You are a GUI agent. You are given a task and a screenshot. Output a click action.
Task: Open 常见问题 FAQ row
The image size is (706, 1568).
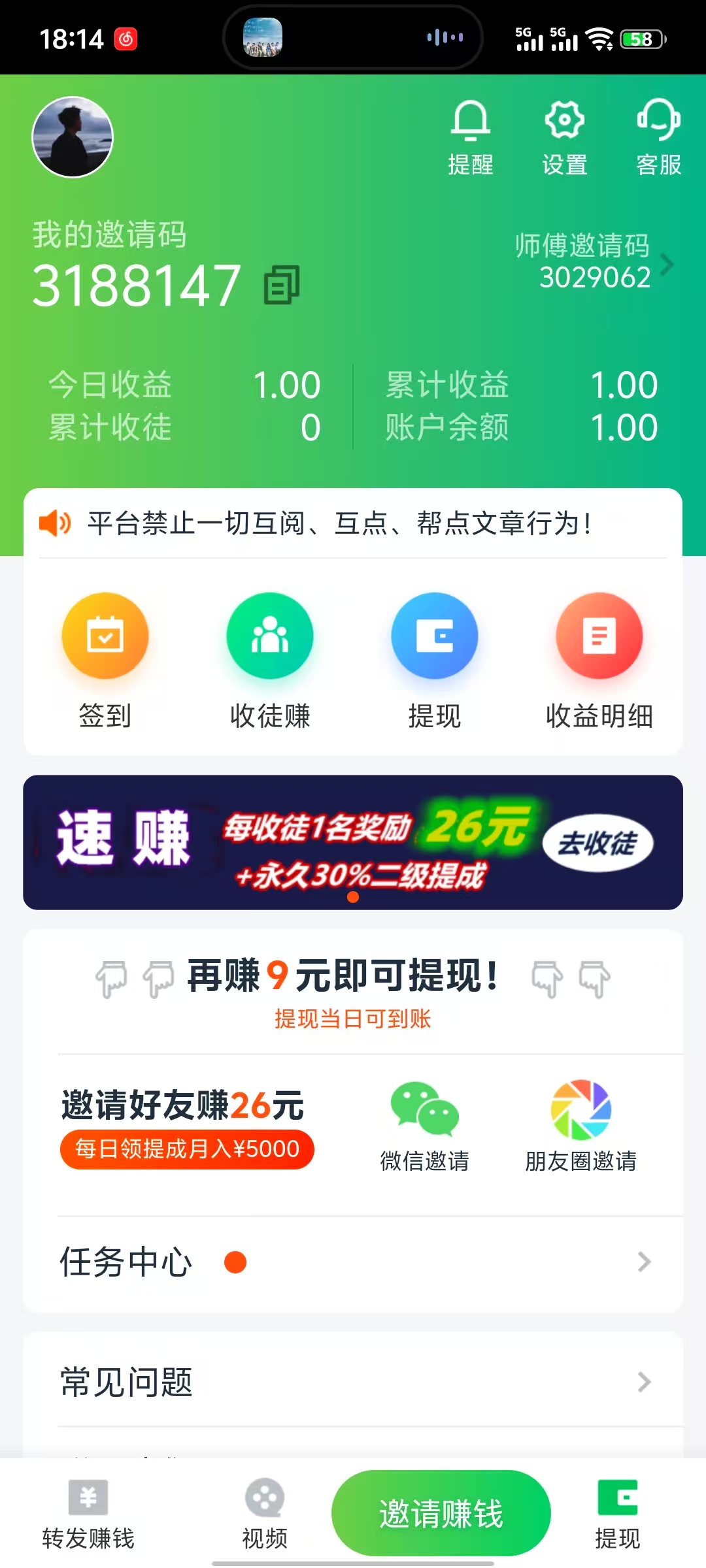pyautogui.click(x=353, y=1381)
